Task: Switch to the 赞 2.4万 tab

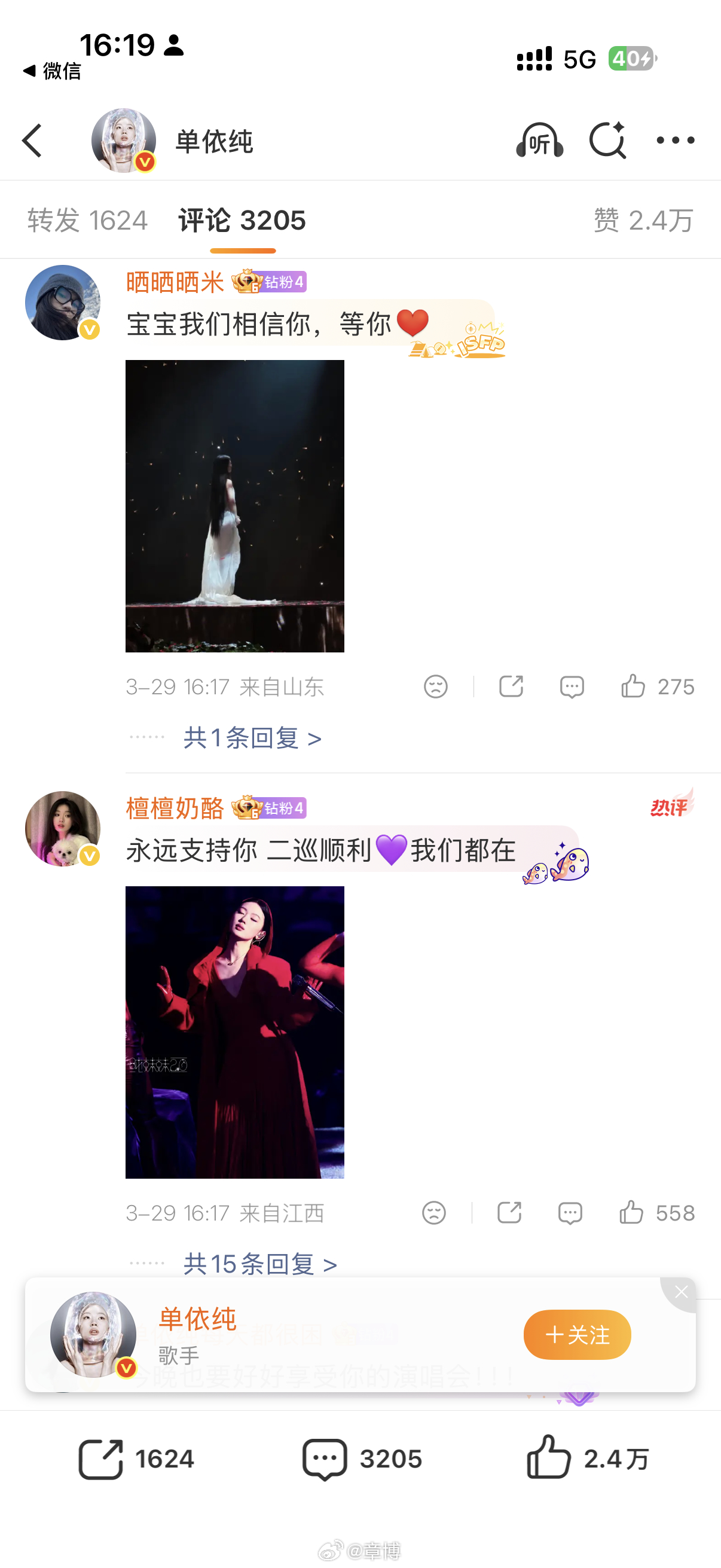Action: pyautogui.click(x=643, y=220)
